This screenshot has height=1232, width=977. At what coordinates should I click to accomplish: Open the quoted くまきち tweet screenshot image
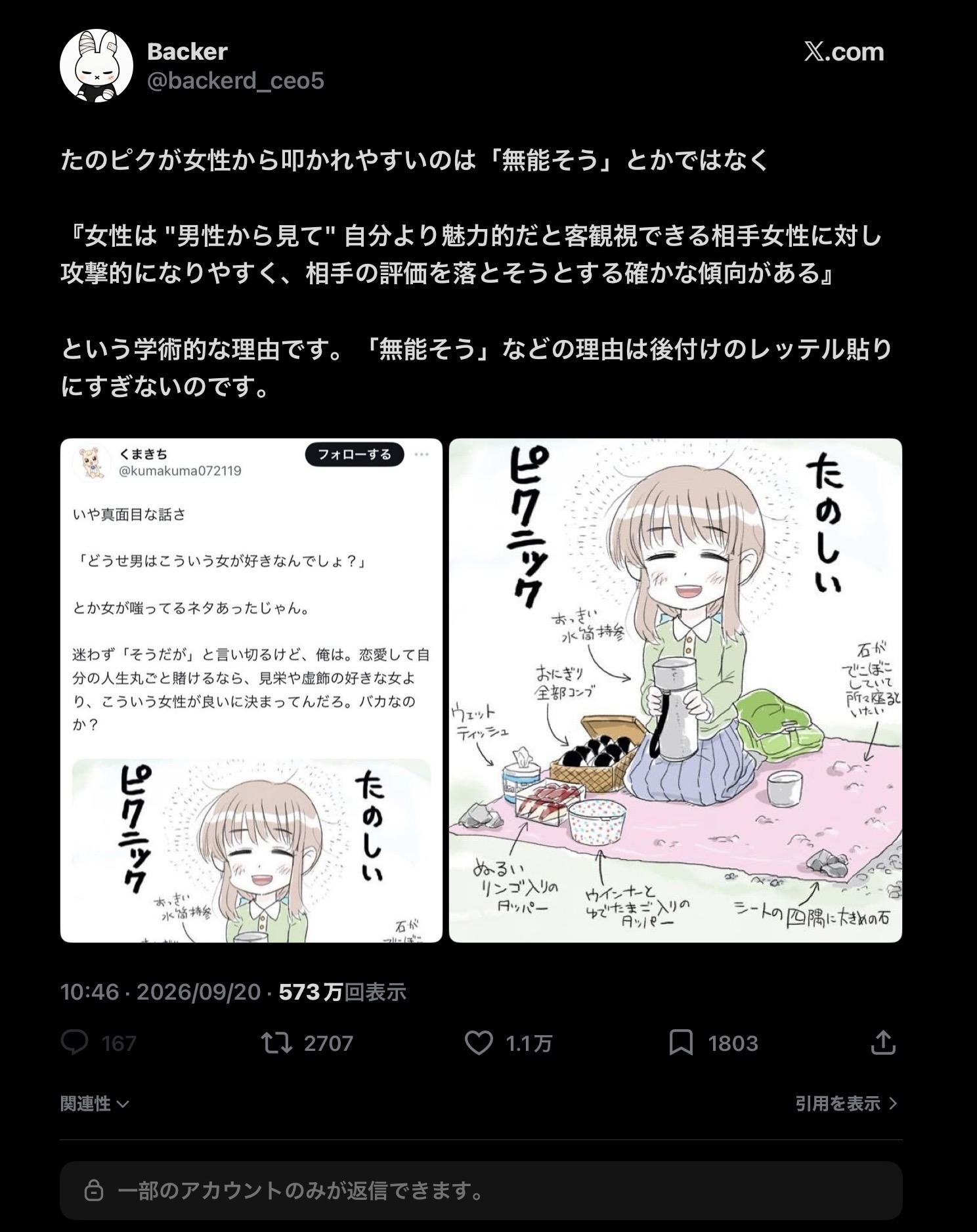251,690
